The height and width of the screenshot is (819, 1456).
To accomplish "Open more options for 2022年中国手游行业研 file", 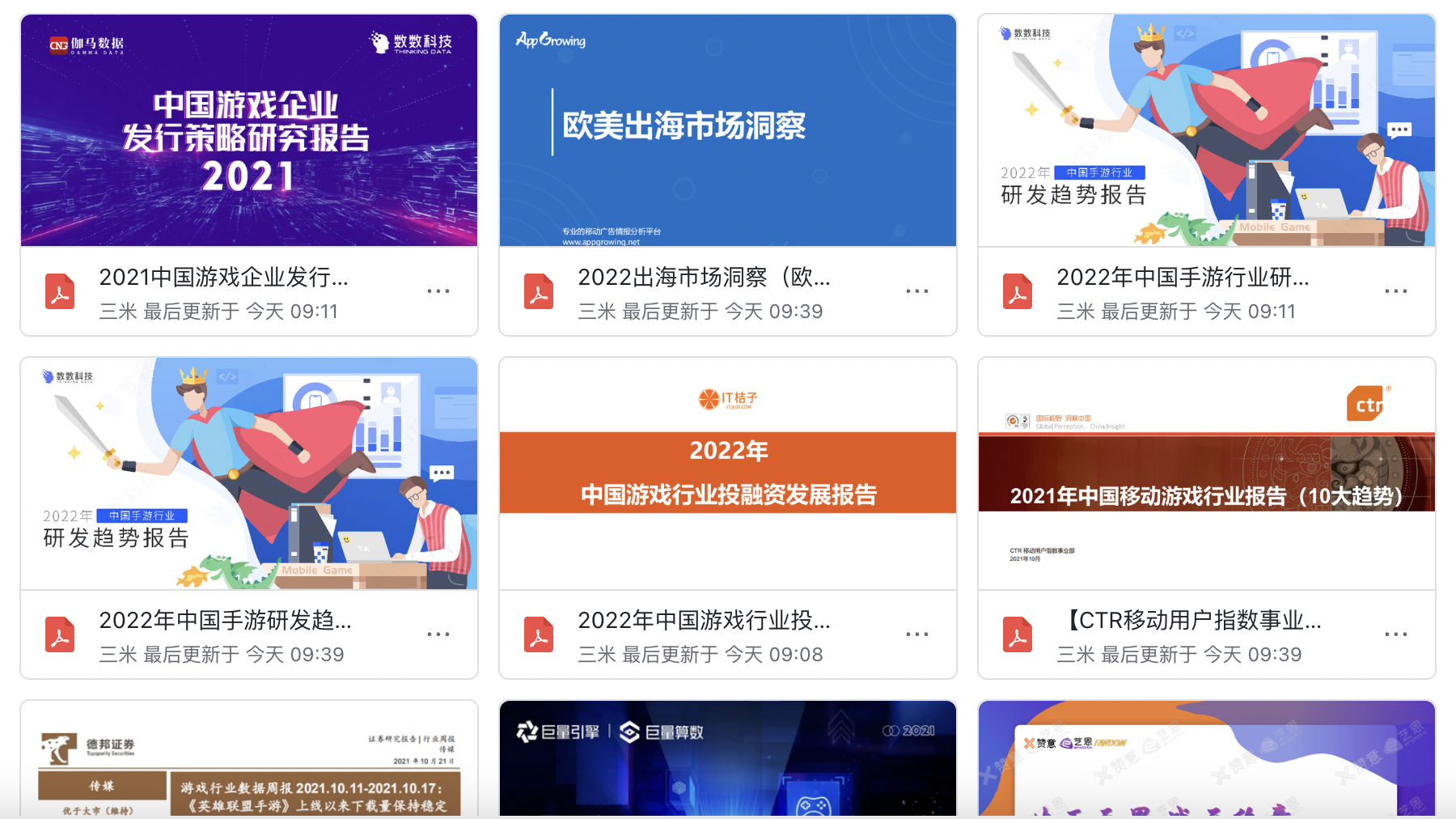I will pyautogui.click(x=1395, y=291).
